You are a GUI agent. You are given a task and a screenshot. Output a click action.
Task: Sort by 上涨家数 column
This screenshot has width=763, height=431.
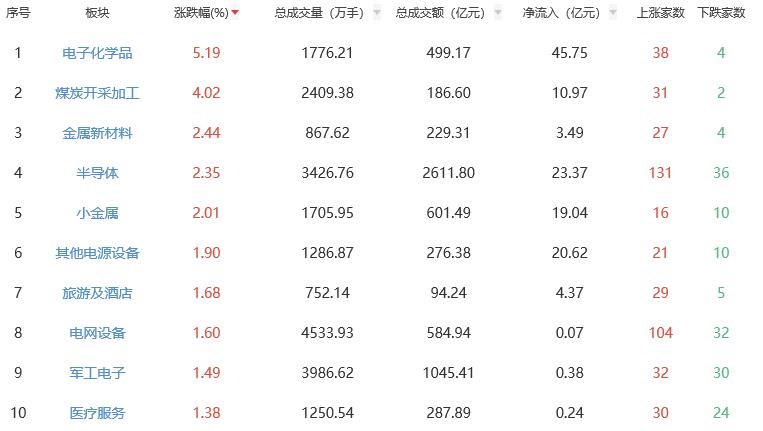point(660,13)
